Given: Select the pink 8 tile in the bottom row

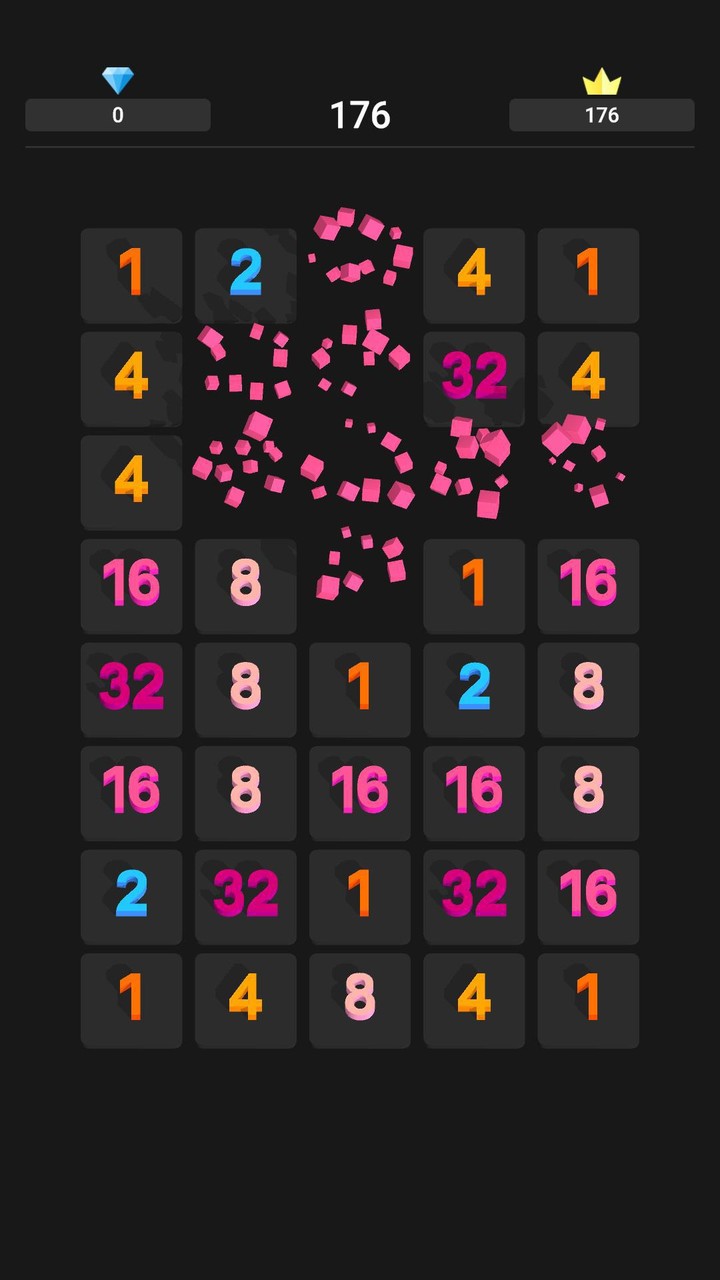Looking at the screenshot, I should coord(359,1000).
